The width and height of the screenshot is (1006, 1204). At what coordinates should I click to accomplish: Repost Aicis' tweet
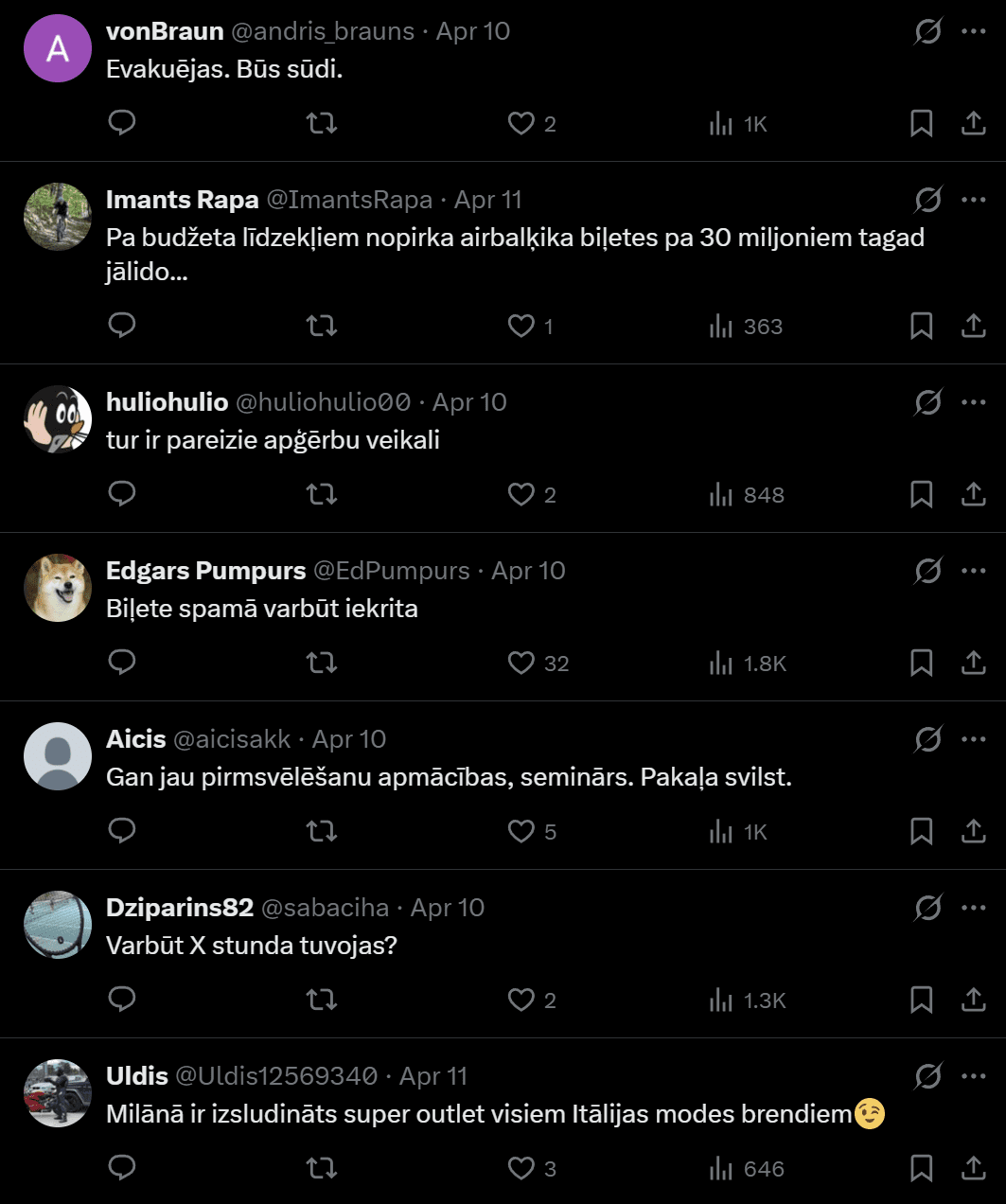point(322,831)
